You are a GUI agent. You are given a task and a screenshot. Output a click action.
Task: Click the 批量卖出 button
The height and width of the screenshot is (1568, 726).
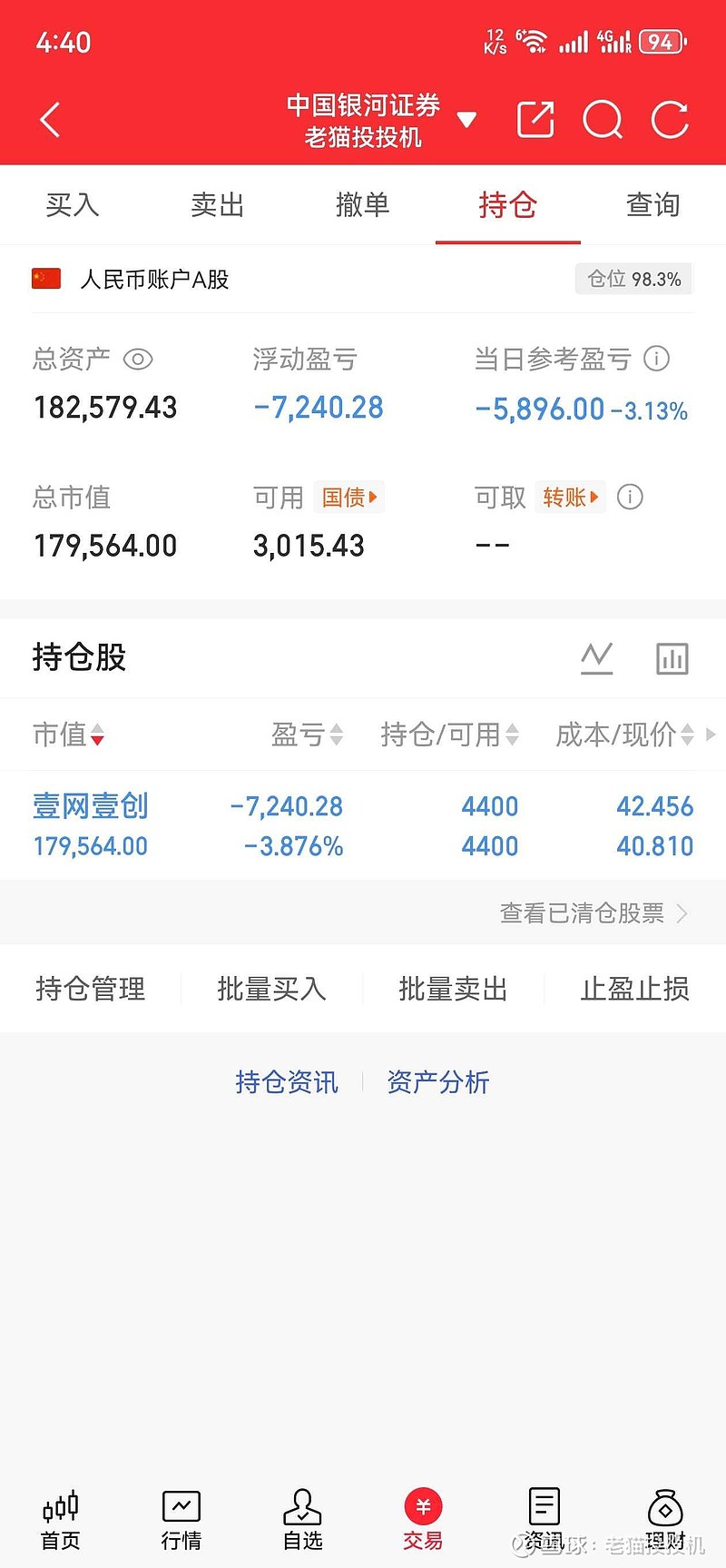(453, 989)
